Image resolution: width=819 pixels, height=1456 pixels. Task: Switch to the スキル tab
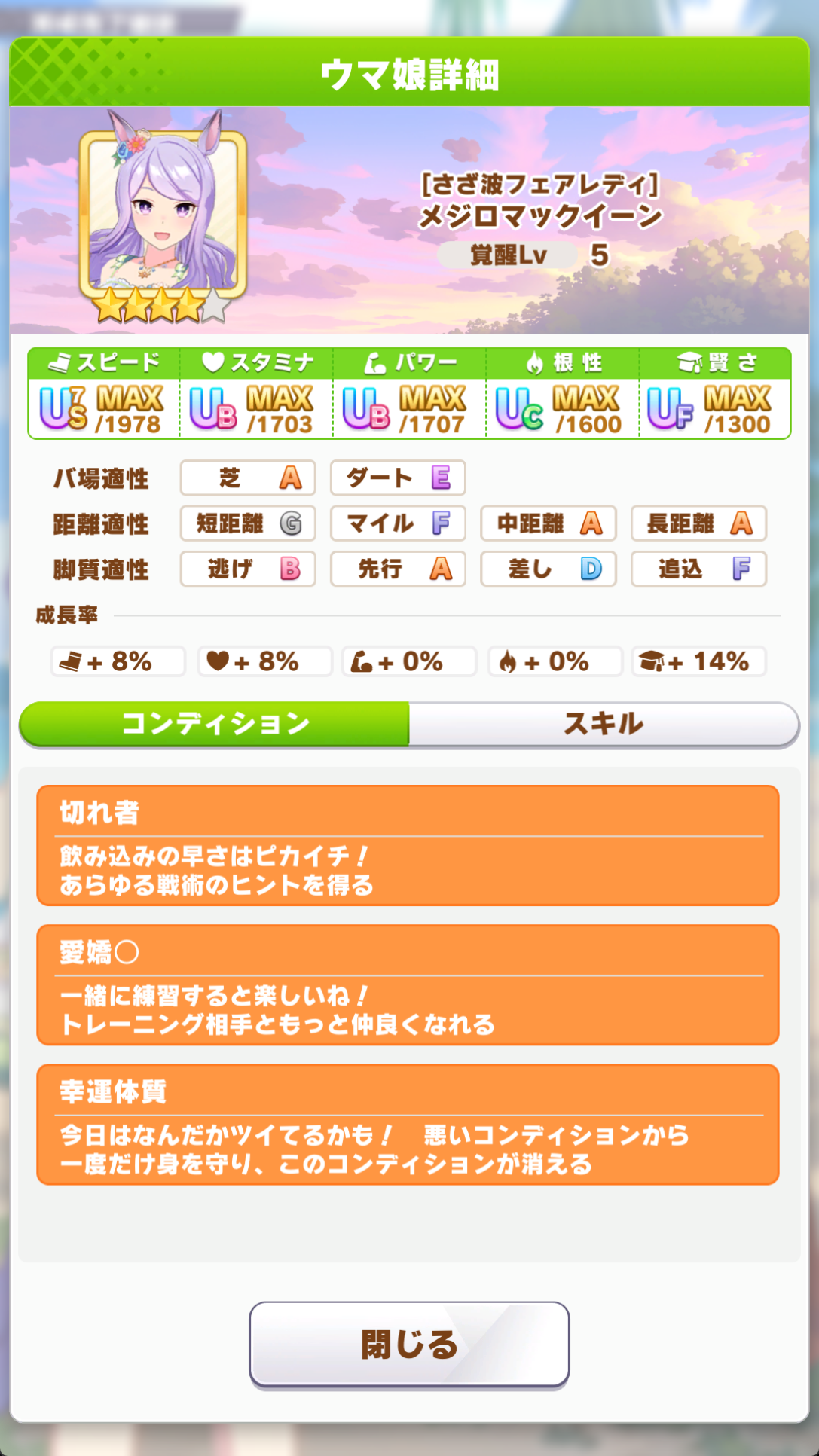click(604, 724)
